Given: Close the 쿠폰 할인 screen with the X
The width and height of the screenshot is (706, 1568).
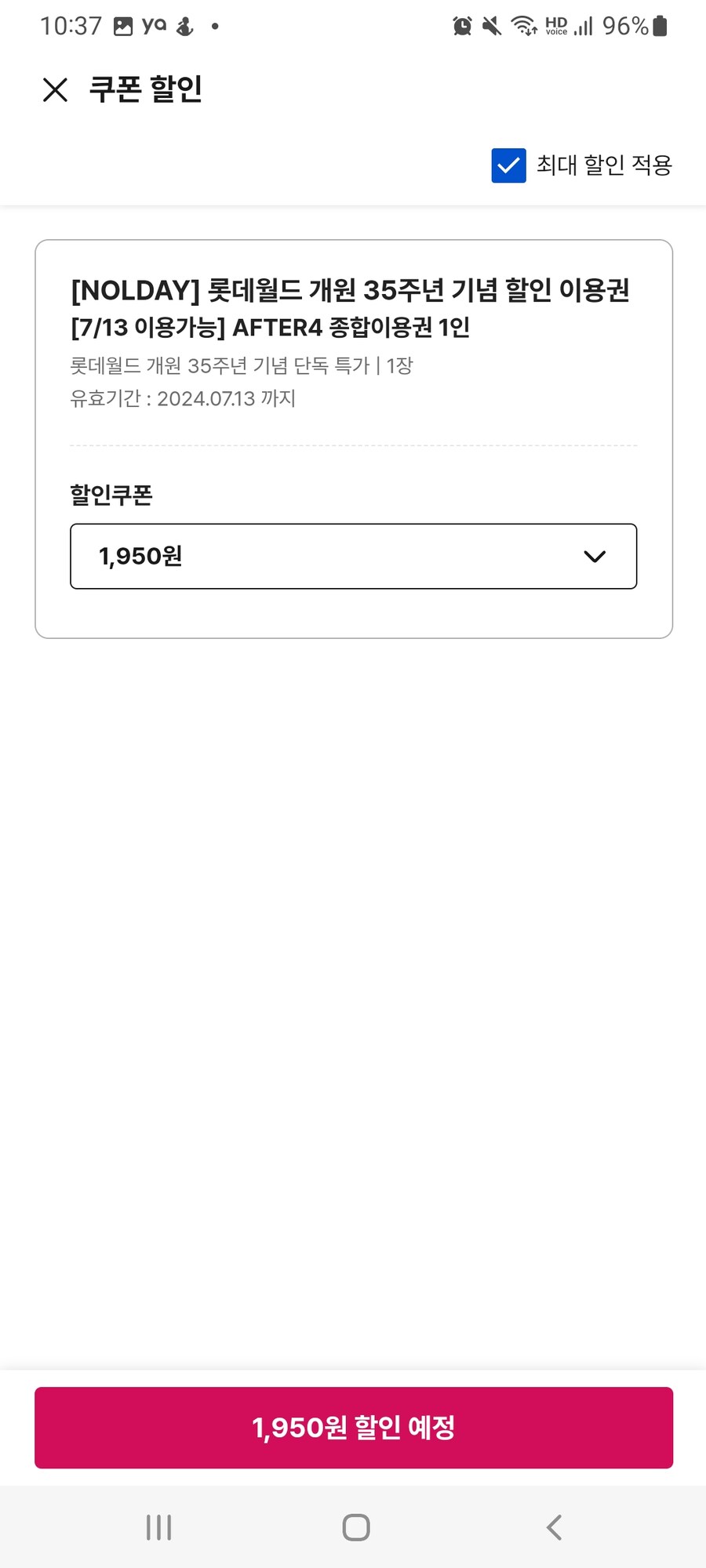Looking at the screenshot, I should [x=55, y=89].
